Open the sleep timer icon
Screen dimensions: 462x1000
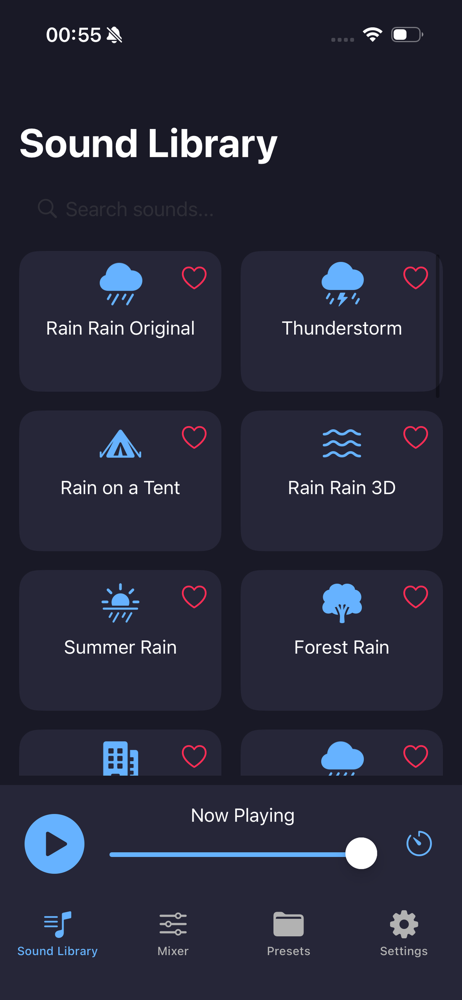(x=419, y=844)
